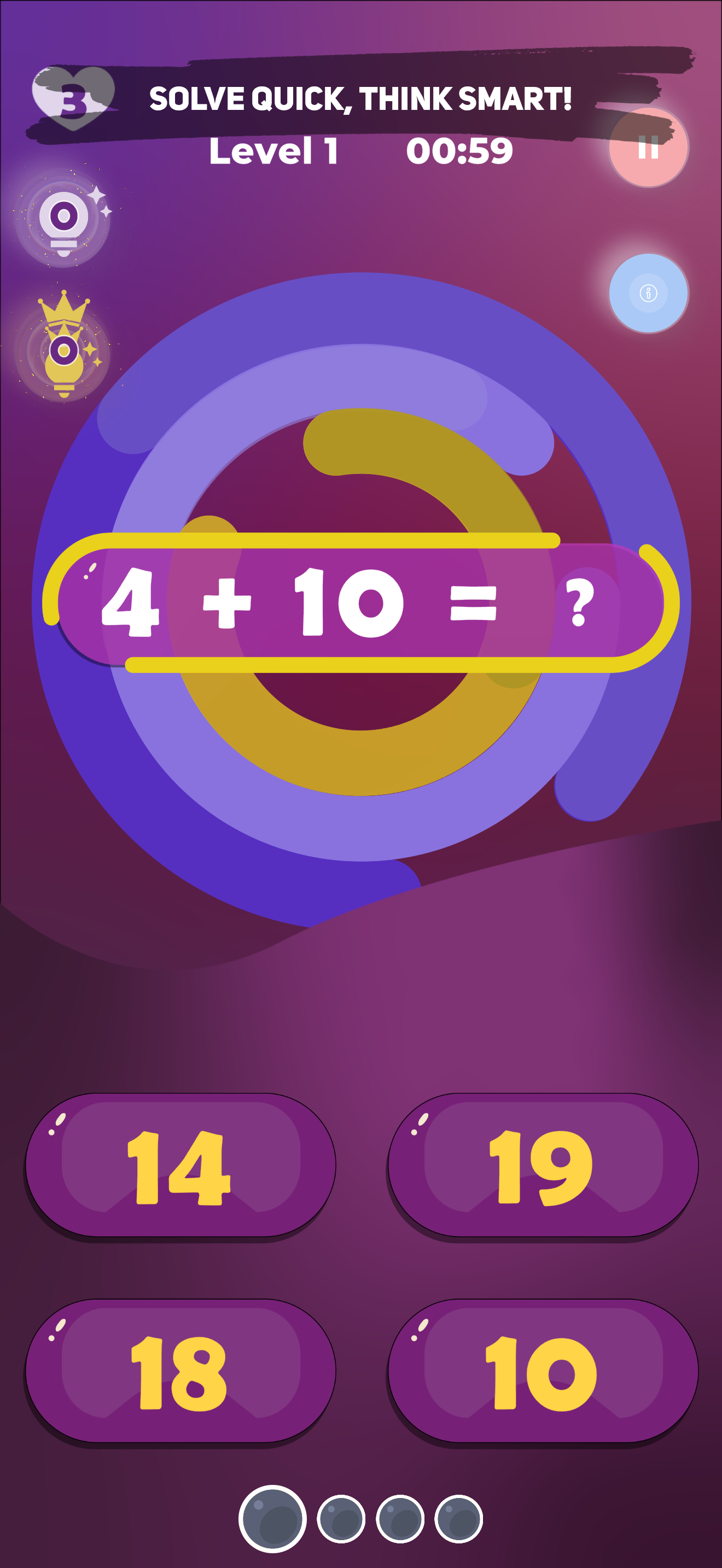Open the info button
This screenshot has width=722, height=1568.
coord(648,294)
